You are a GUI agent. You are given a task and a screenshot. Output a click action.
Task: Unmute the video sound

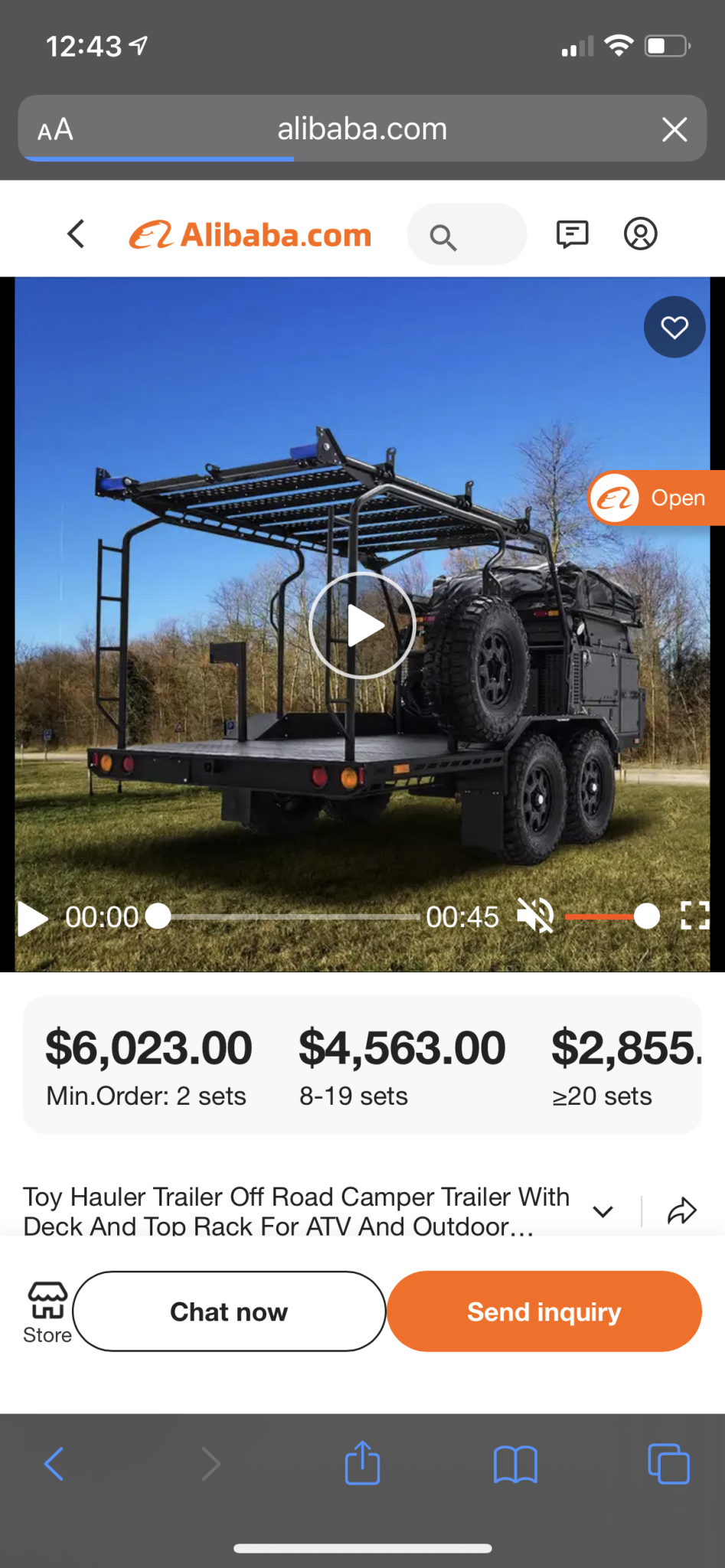pos(535,916)
